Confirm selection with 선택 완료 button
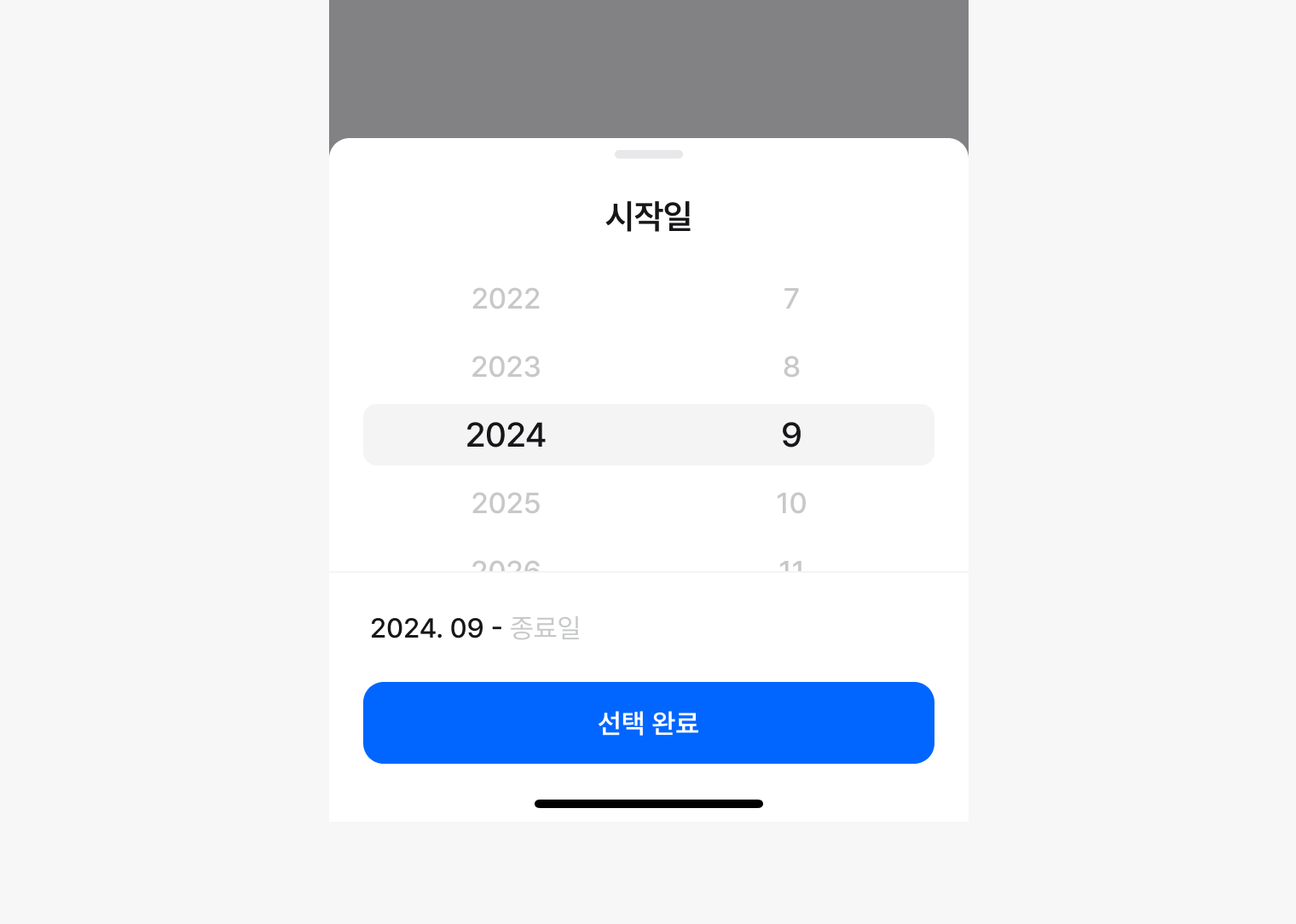This screenshot has width=1296, height=924. (648, 723)
